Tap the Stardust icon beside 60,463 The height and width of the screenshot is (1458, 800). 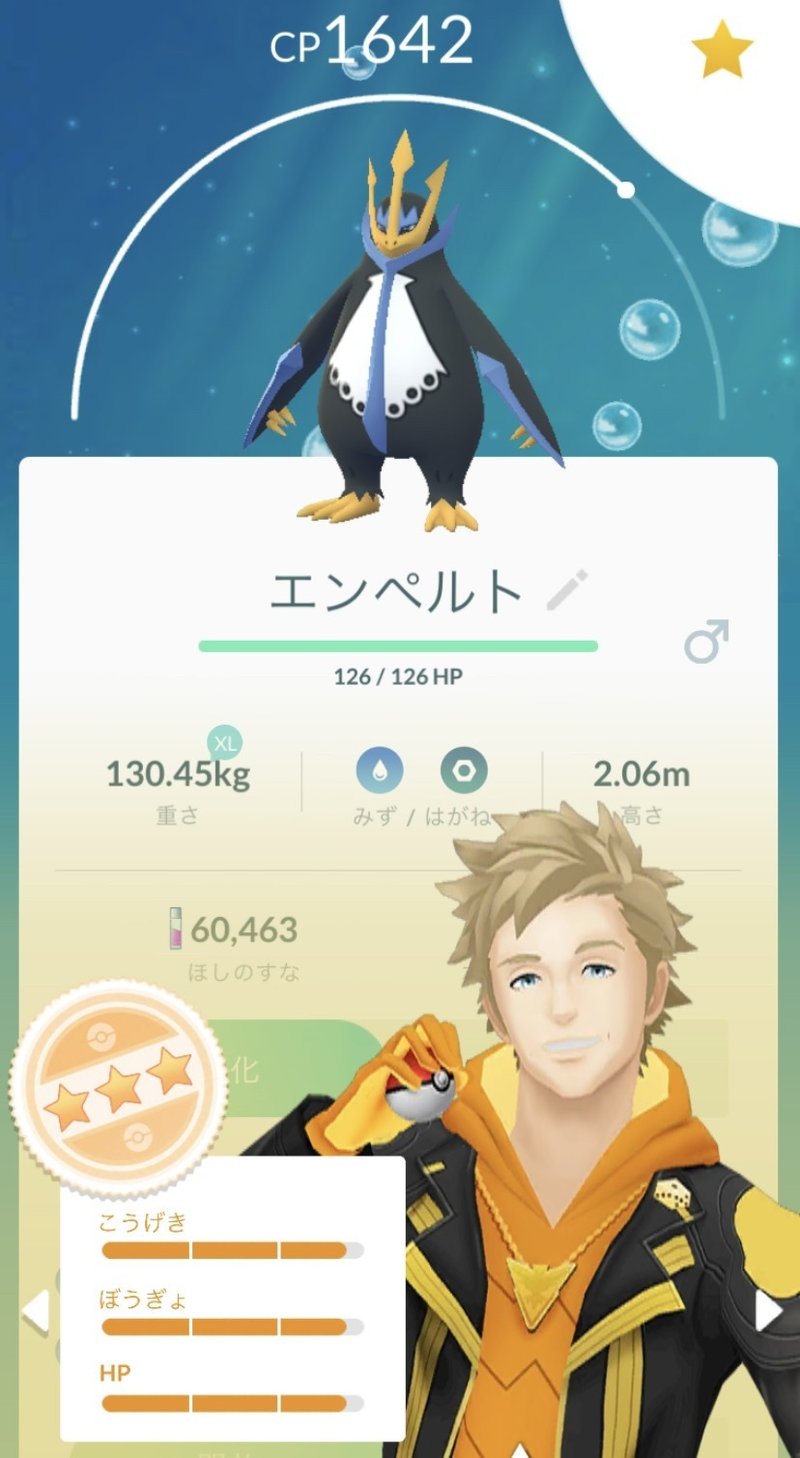[x=178, y=930]
